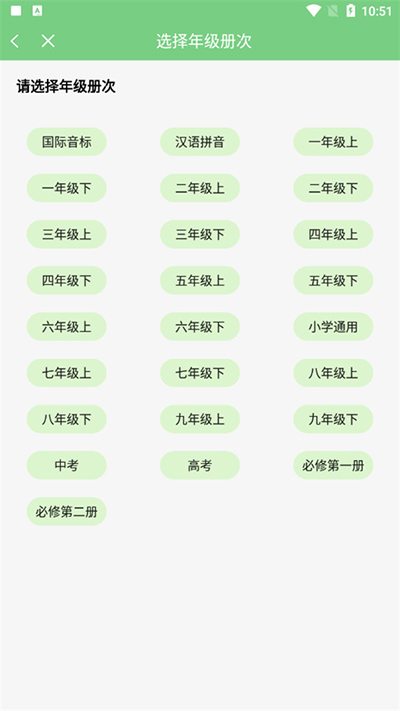Choose 九年级下
The height and width of the screenshot is (711, 400).
(333, 419)
